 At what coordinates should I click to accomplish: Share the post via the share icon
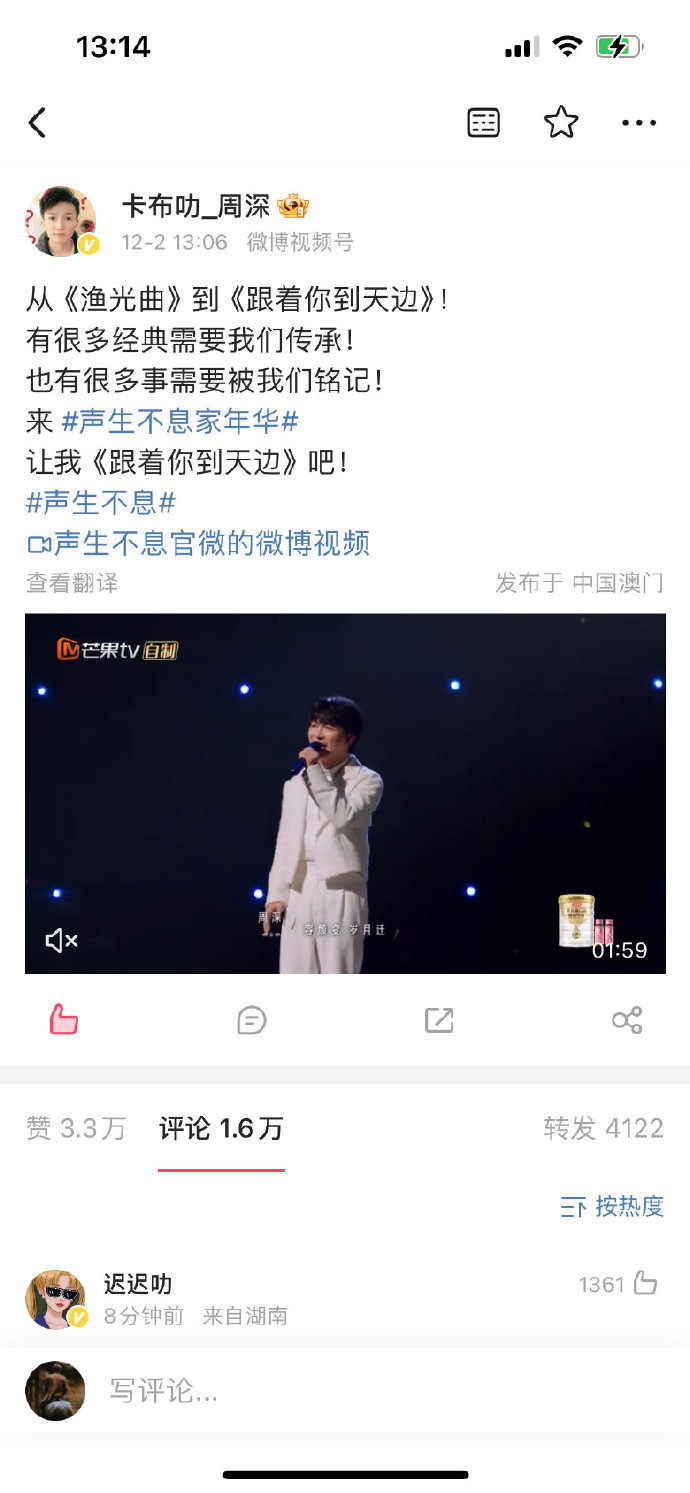tap(627, 1020)
